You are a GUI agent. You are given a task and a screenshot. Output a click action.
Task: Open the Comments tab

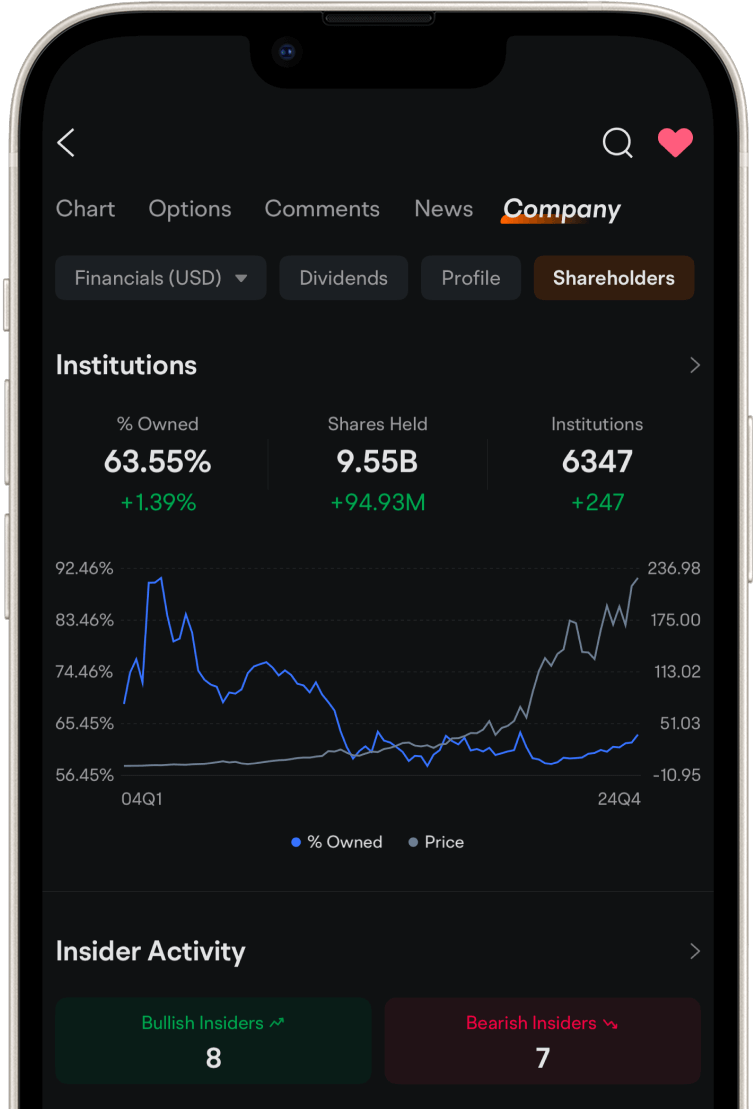pyautogui.click(x=322, y=209)
